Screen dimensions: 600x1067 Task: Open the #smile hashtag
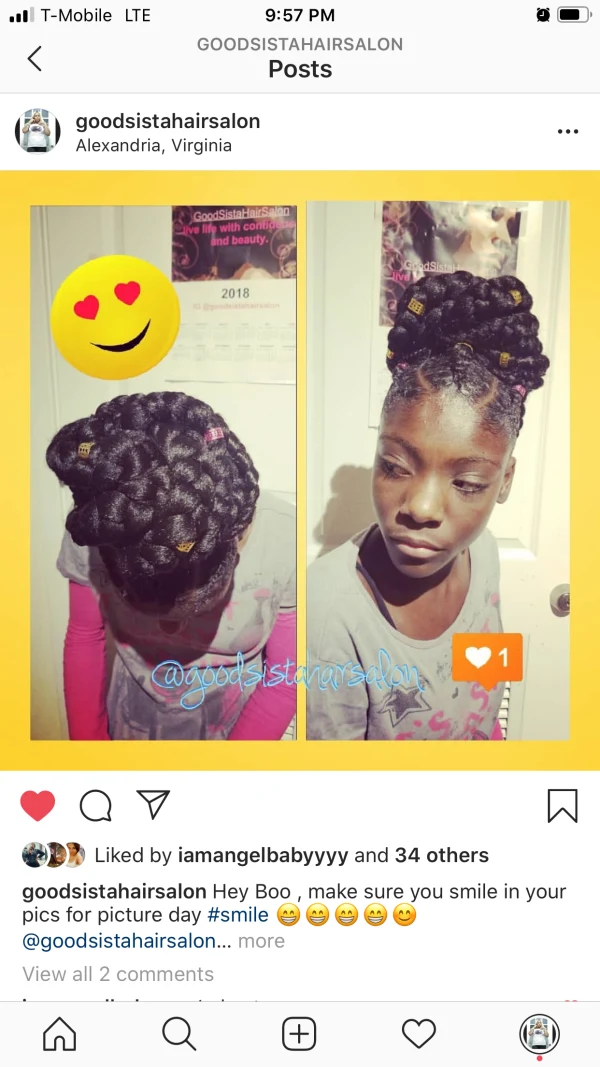tap(238, 915)
